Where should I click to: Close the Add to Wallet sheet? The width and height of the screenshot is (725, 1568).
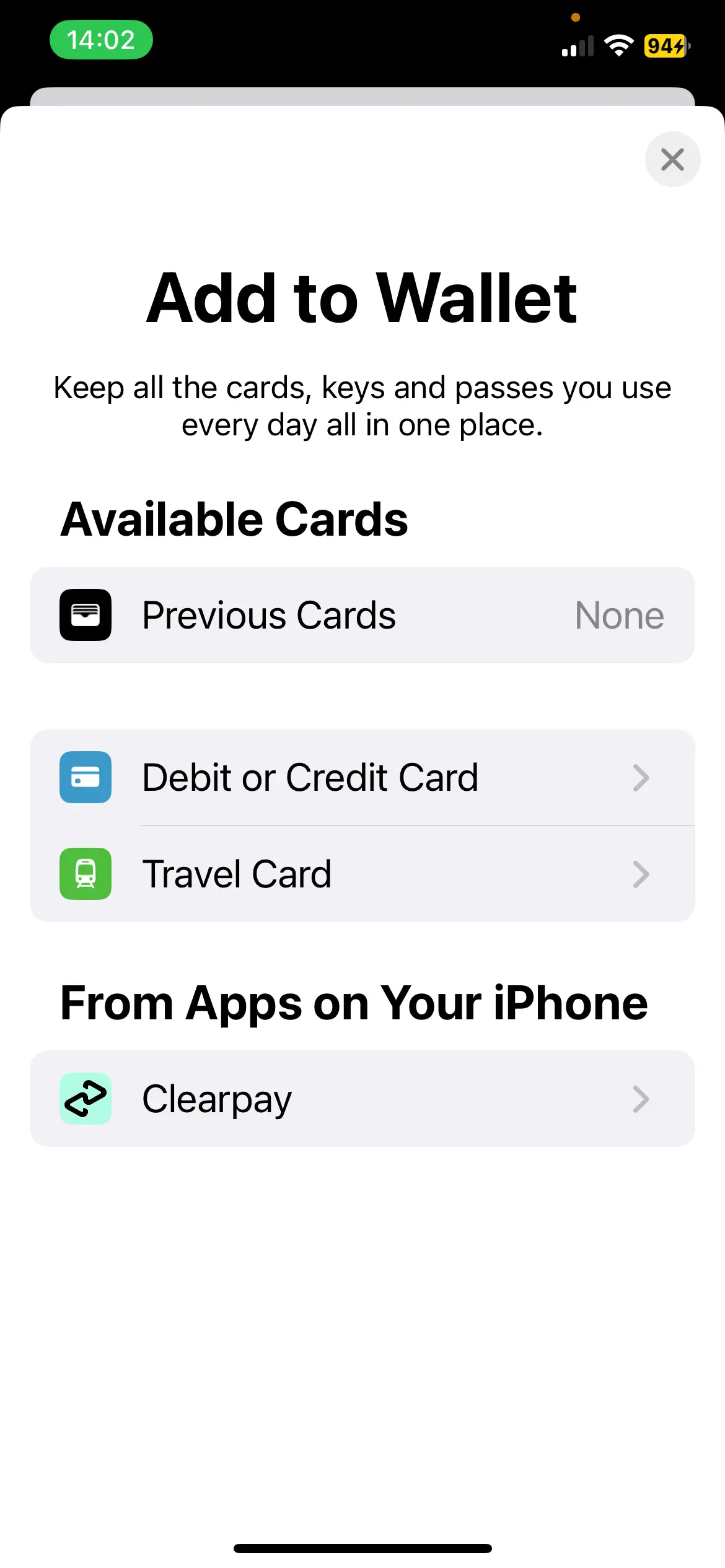click(x=672, y=159)
